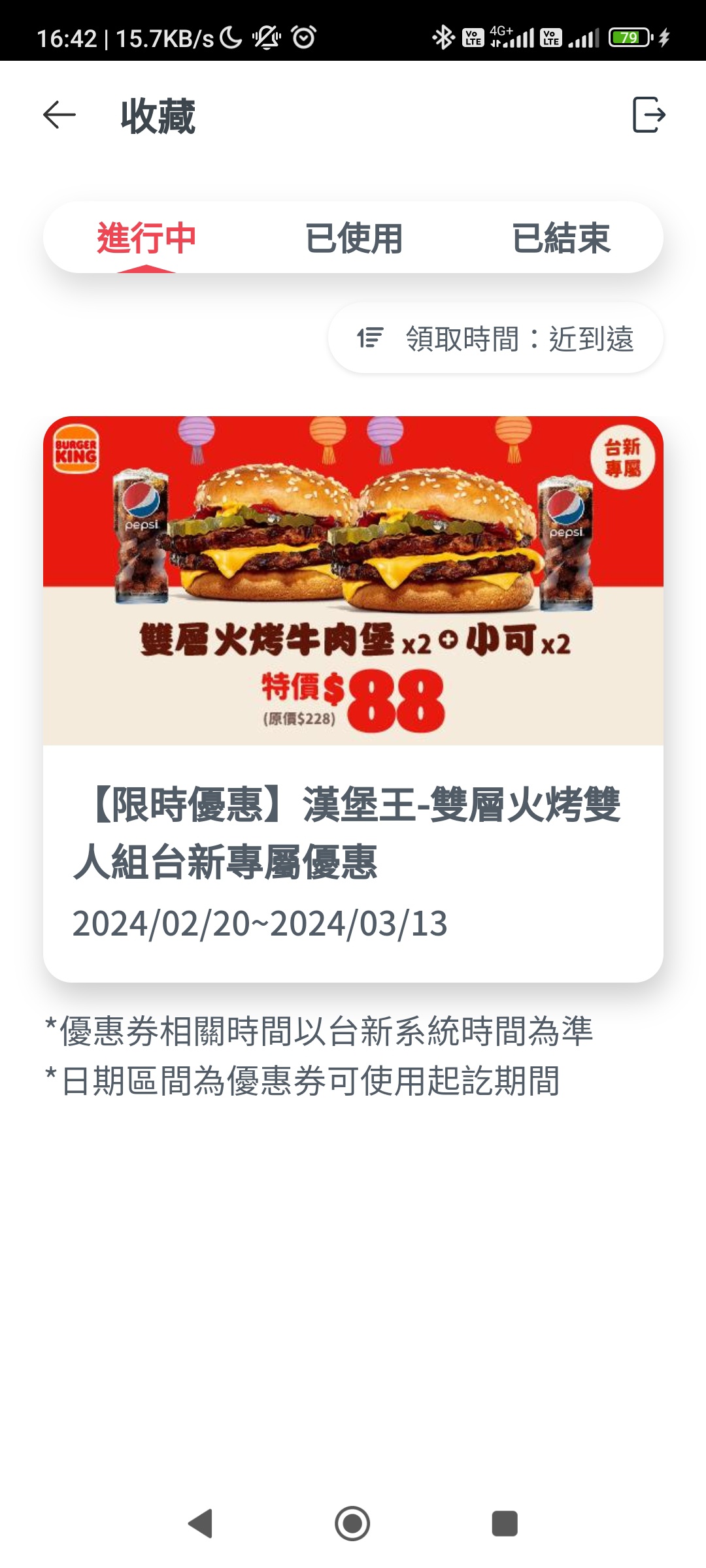706x1568 pixels.
Task: Change sort order 領取時間：近到遠
Action: tap(496, 338)
